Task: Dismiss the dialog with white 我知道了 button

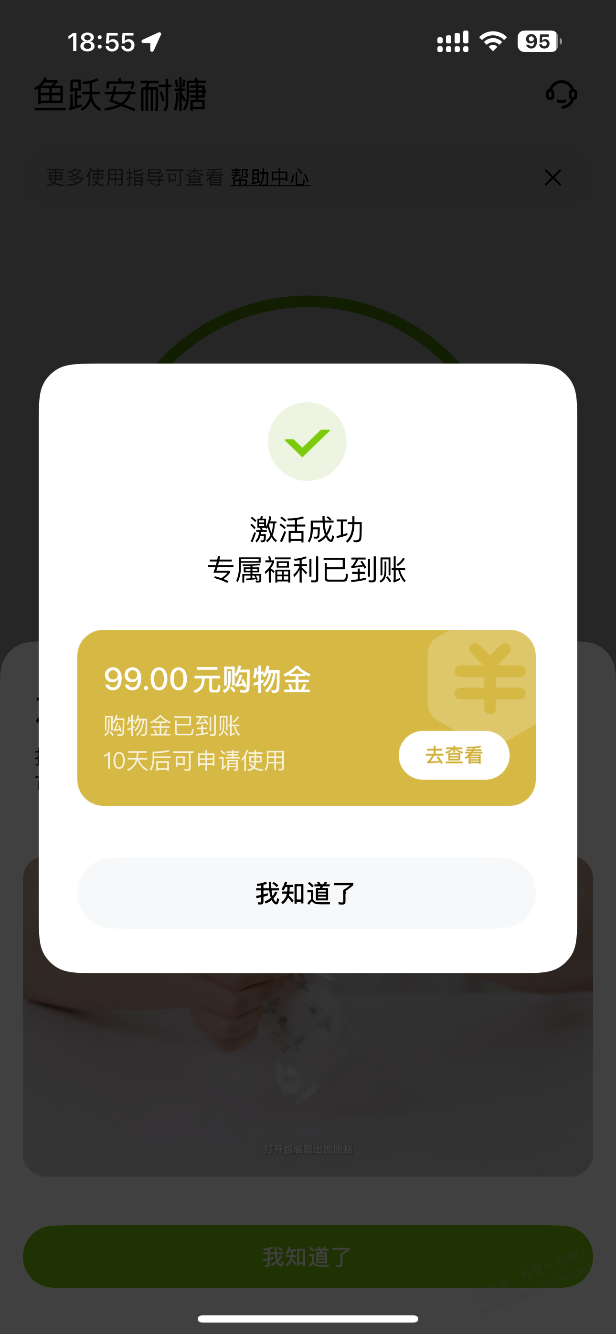Action: click(x=306, y=893)
